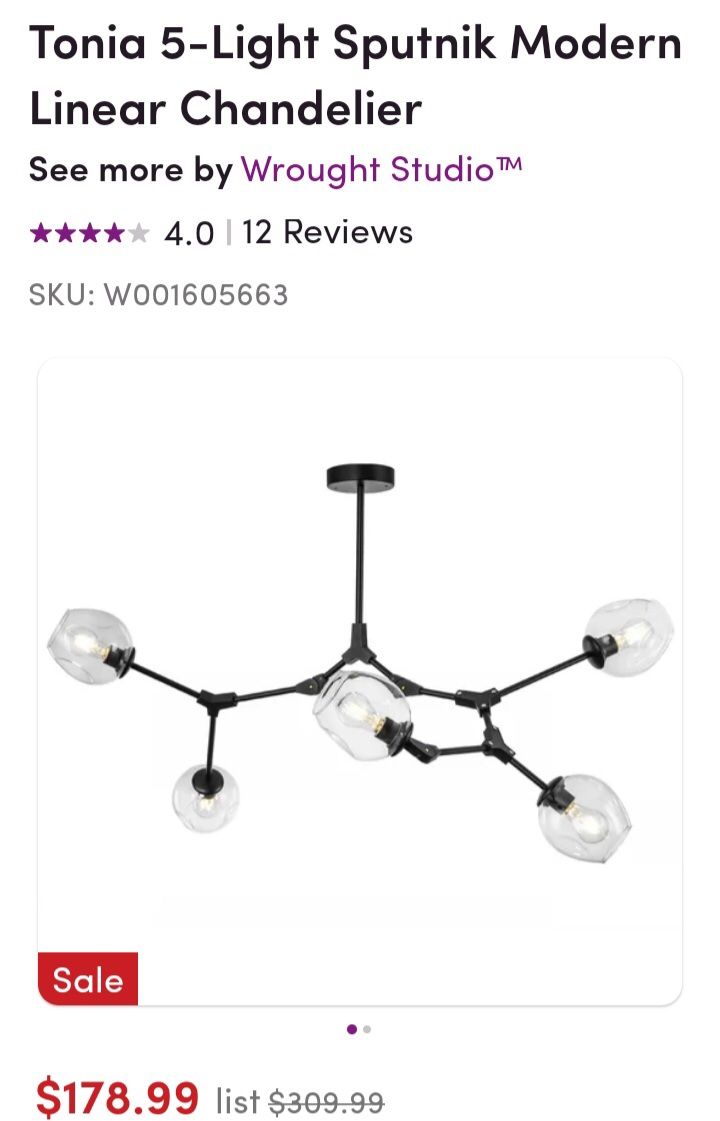
Task: Open the Wrought Studio brand link
Action: point(381,170)
